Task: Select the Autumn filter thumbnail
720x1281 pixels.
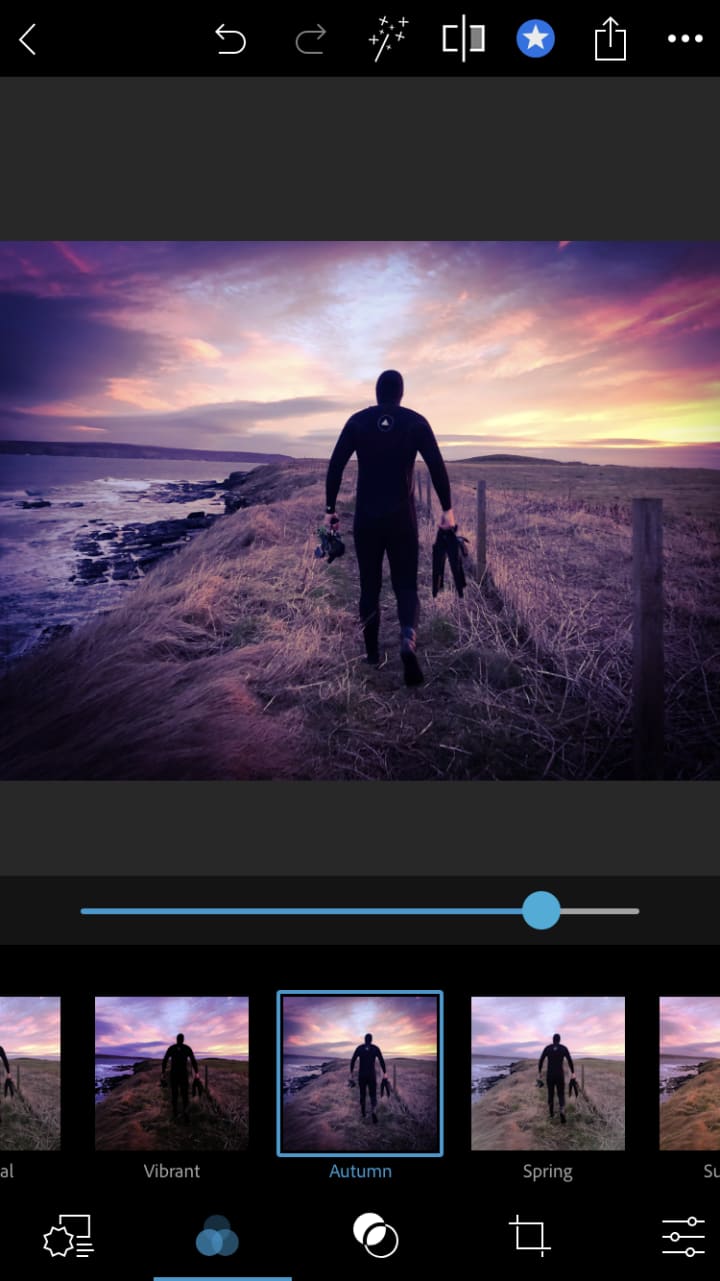Action: tap(360, 1073)
